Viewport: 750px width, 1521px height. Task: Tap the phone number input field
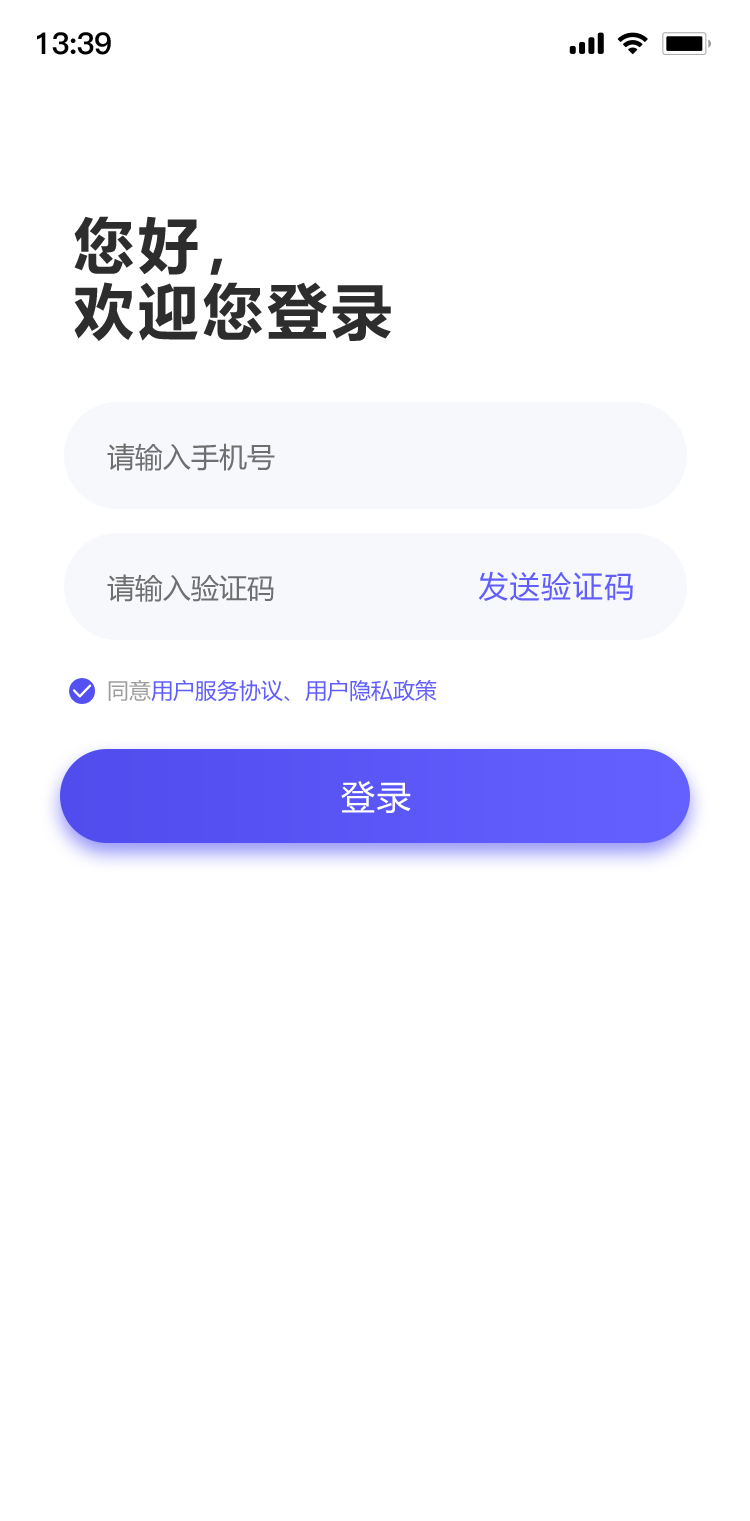[375, 456]
